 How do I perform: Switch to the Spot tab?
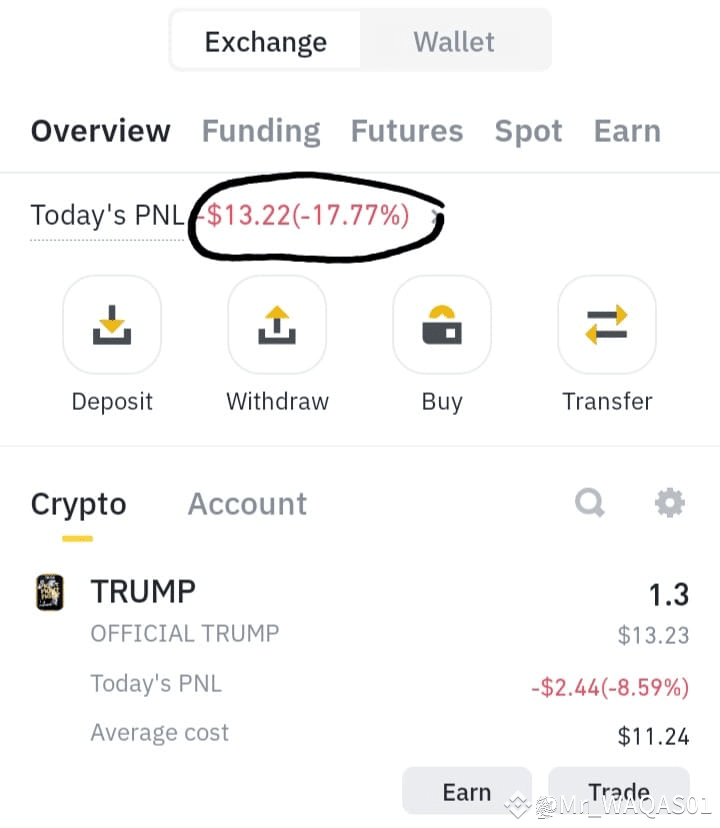coord(528,130)
